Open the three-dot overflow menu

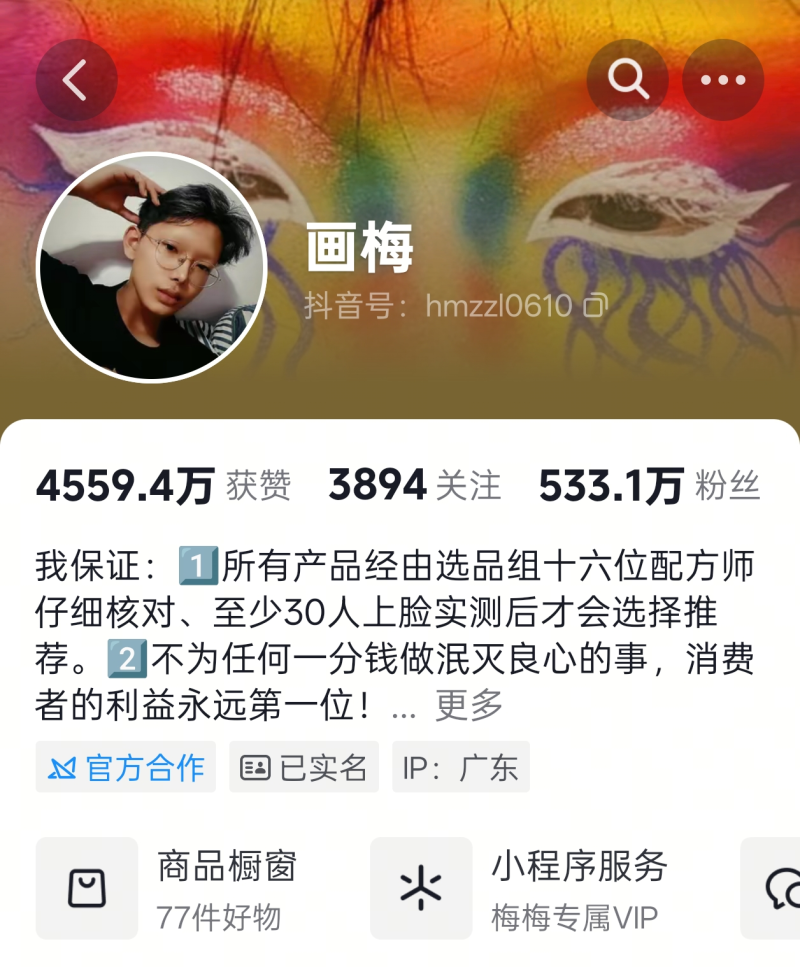pyautogui.click(x=722, y=80)
